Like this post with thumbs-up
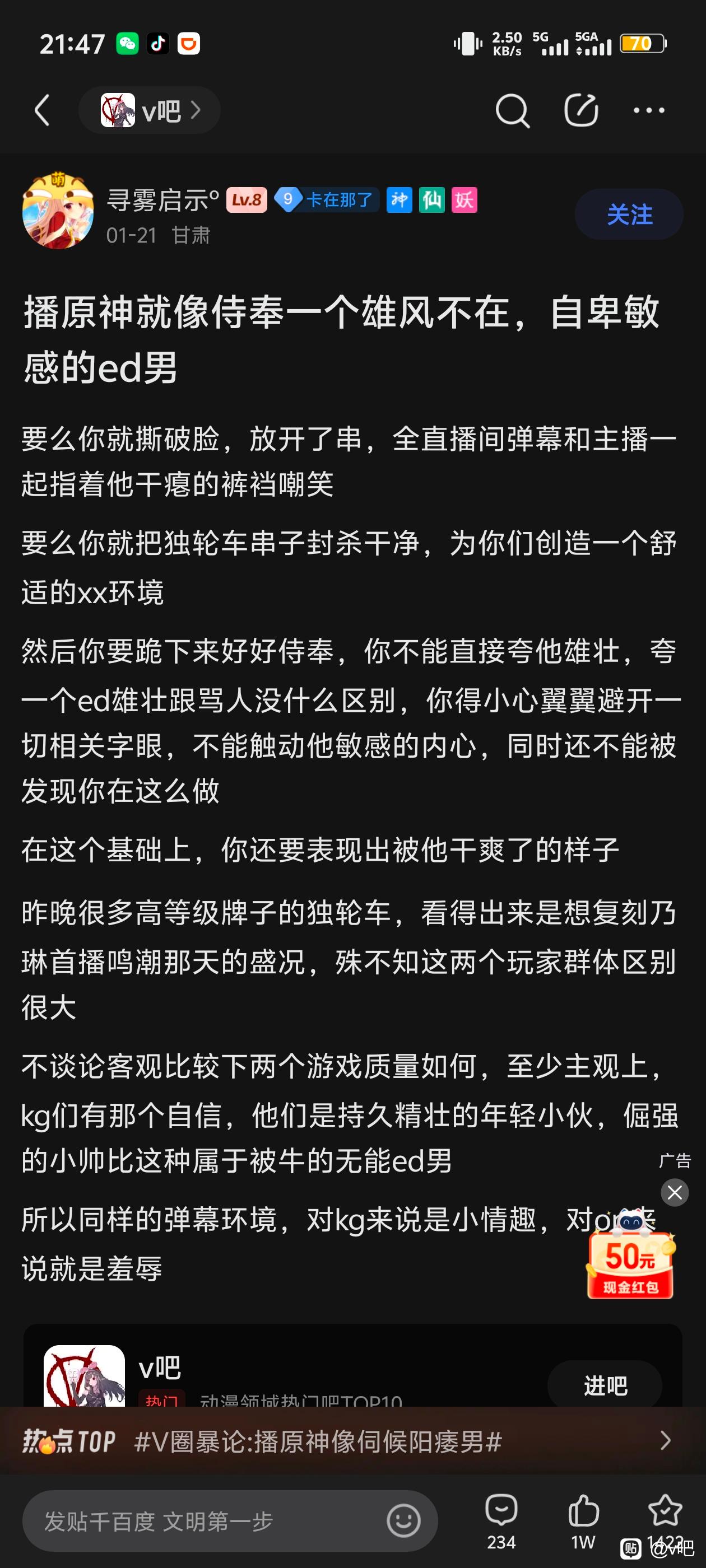This screenshot has height=1568, width=706. 583,1521
